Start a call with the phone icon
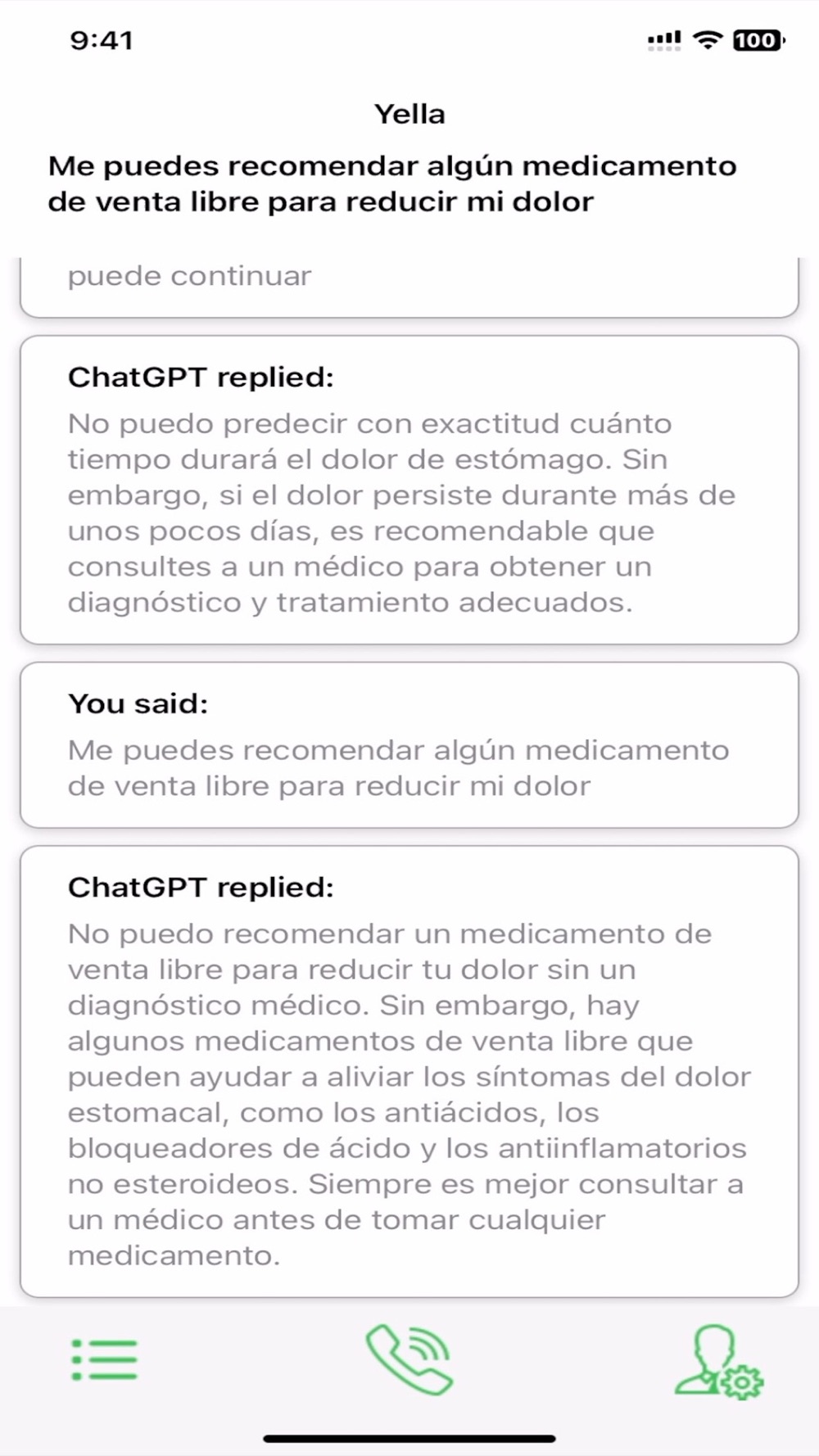The width and height of the screenshot is (819, 1456). point(409,1359)
